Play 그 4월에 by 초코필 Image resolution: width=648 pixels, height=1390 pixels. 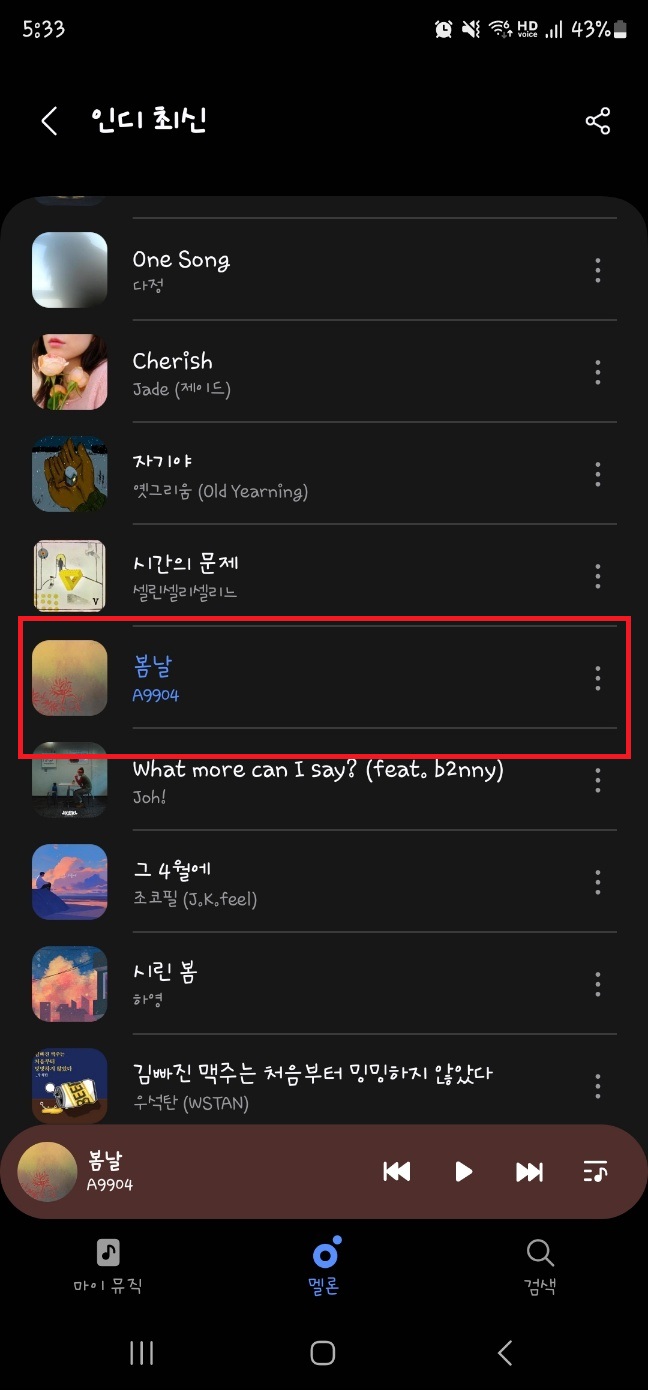click(x=300, y=882)
